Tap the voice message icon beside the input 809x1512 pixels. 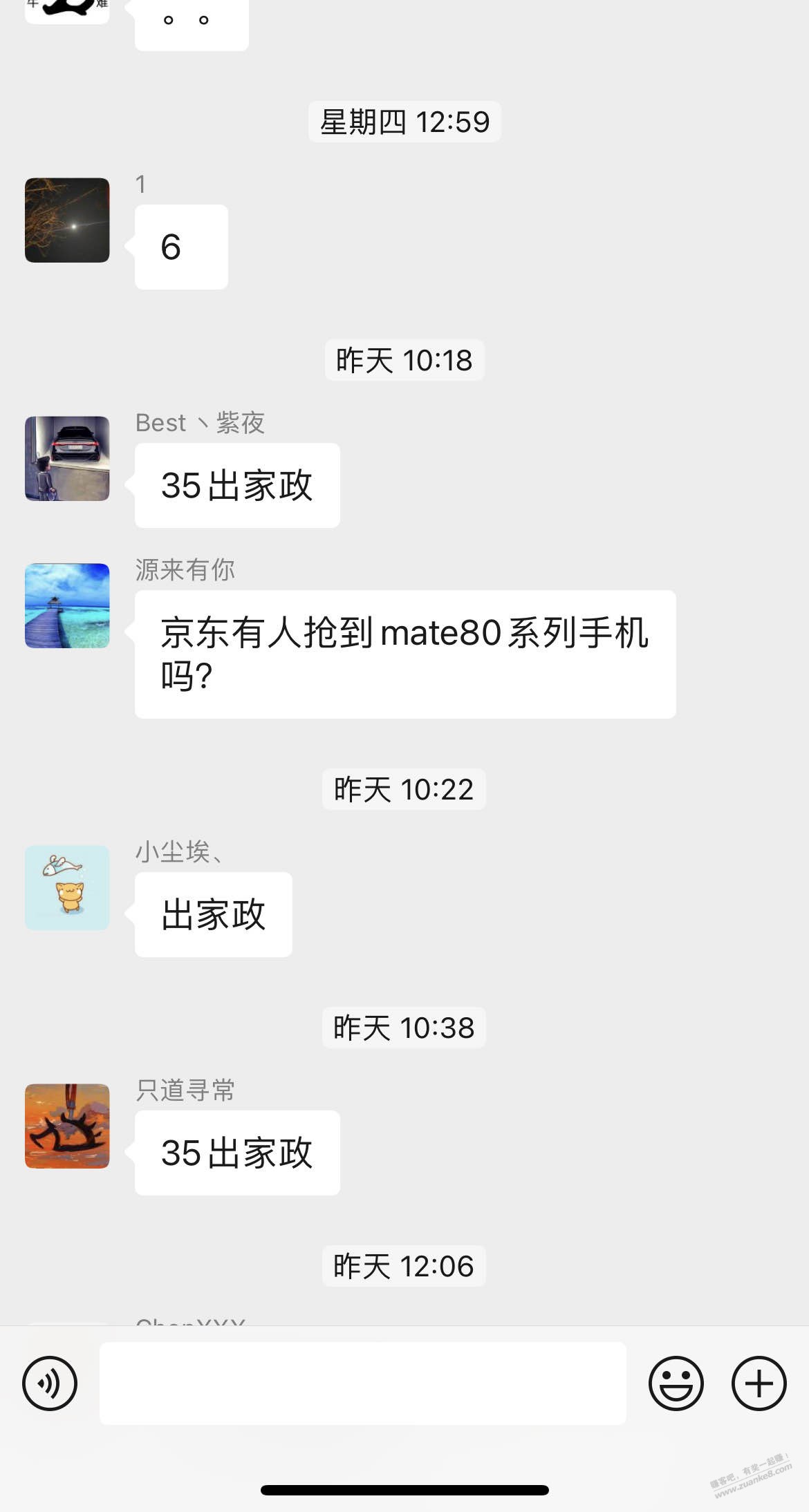[x=49, y=1384]
